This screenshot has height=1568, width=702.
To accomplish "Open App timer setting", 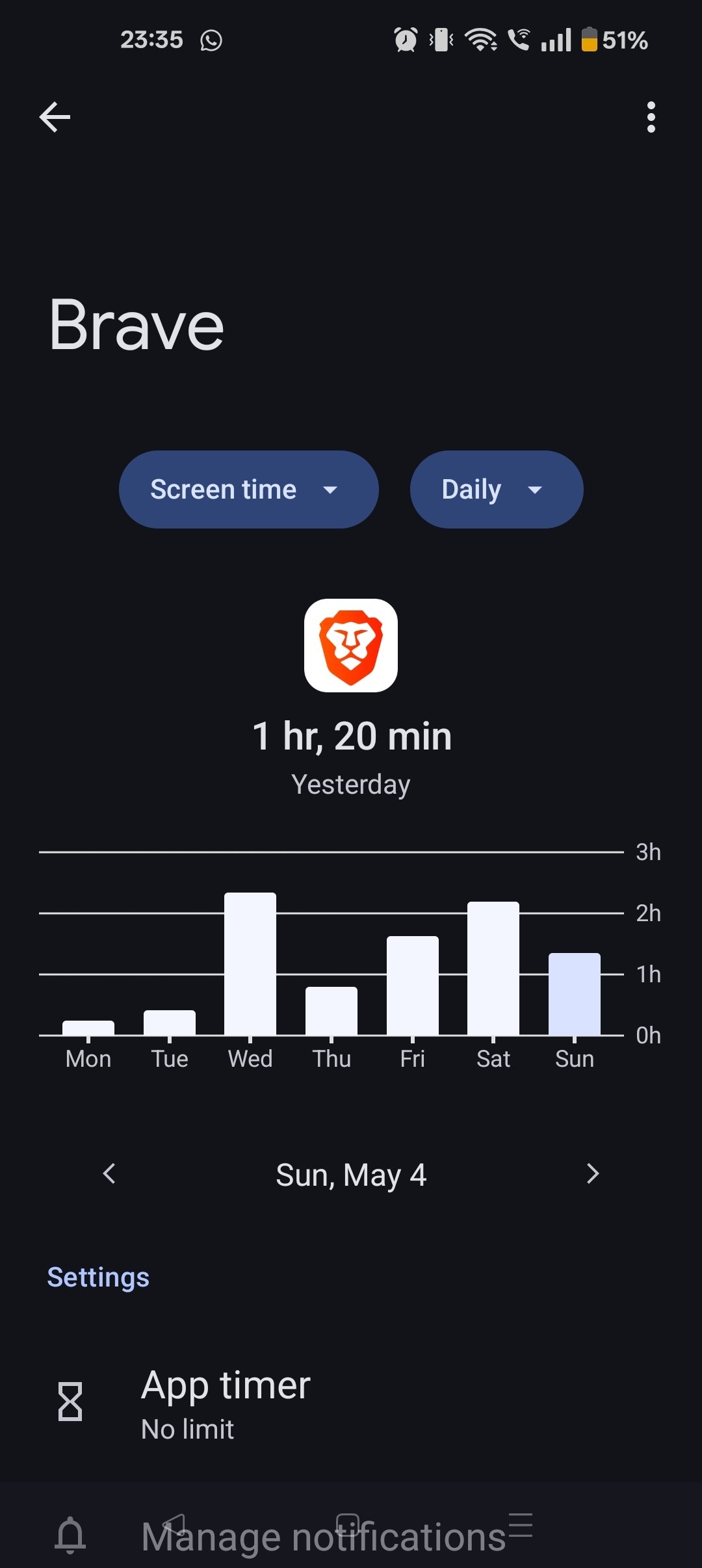I will 351,1403.
